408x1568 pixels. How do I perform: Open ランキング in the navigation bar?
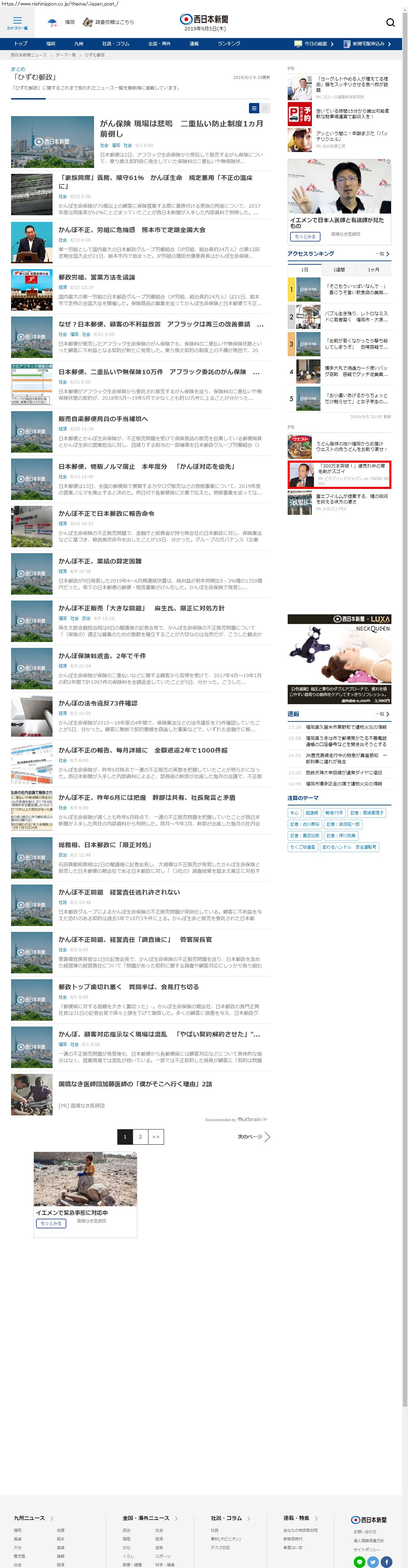click(228, 44)
